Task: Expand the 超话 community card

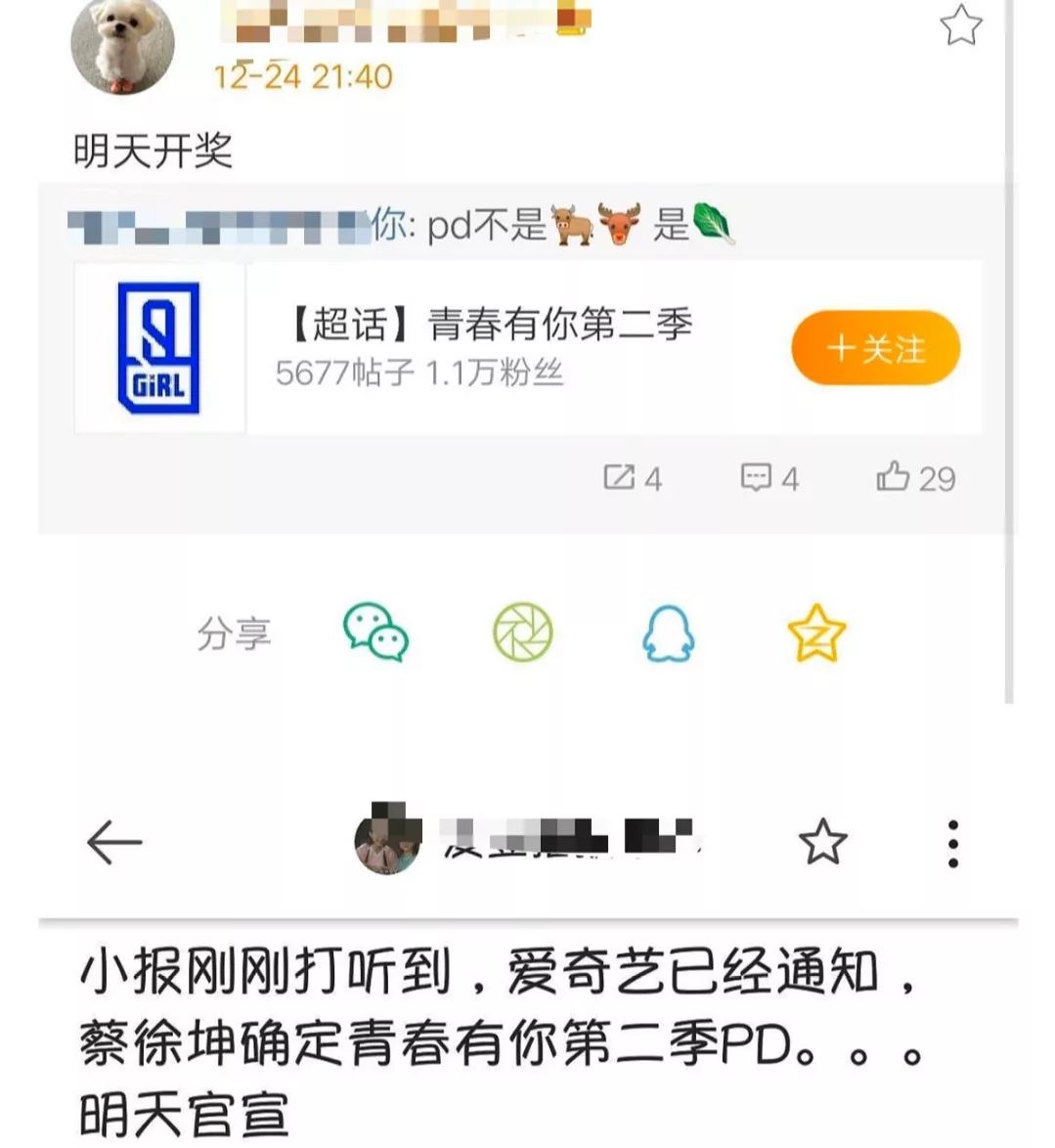Action: (528, 344)
